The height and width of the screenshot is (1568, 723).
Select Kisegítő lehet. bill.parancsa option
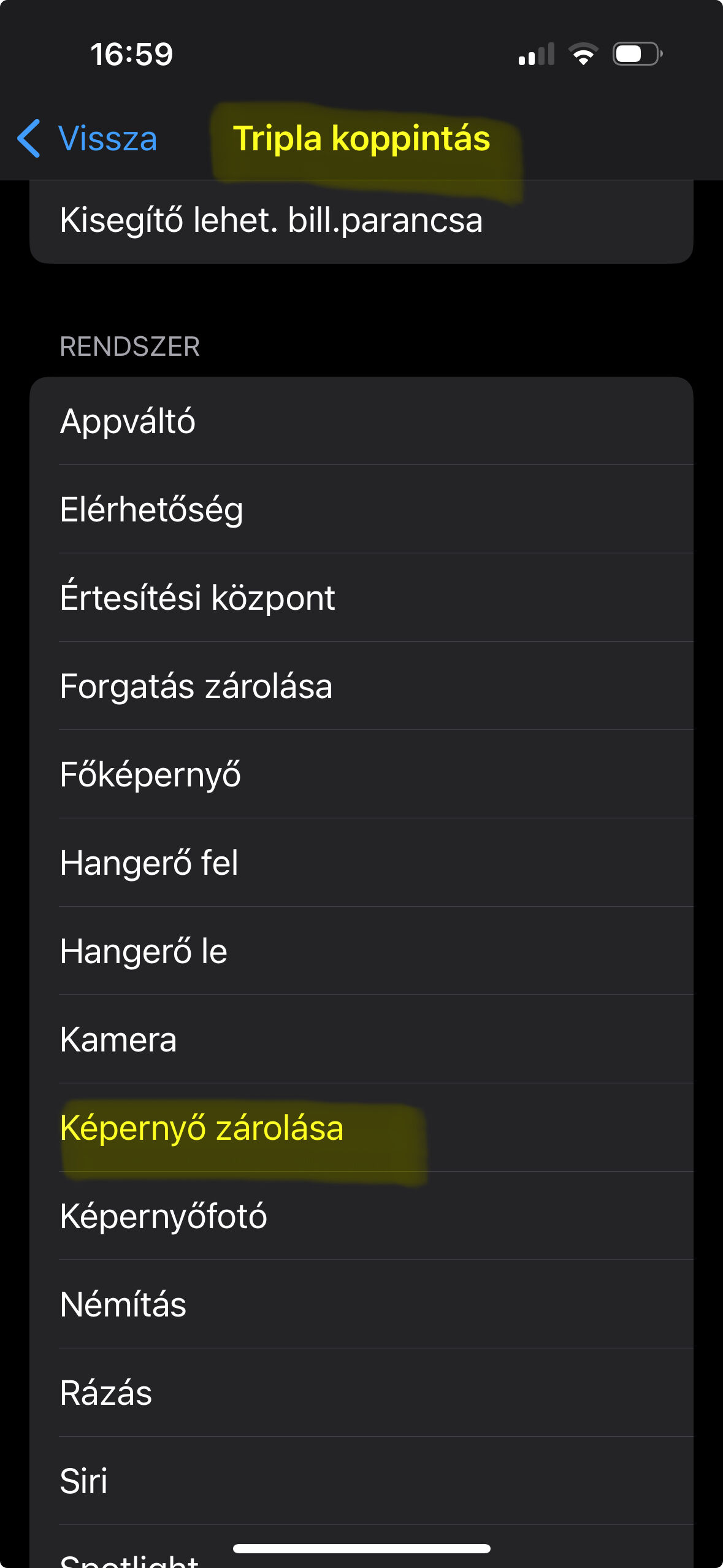click(361, 221)
